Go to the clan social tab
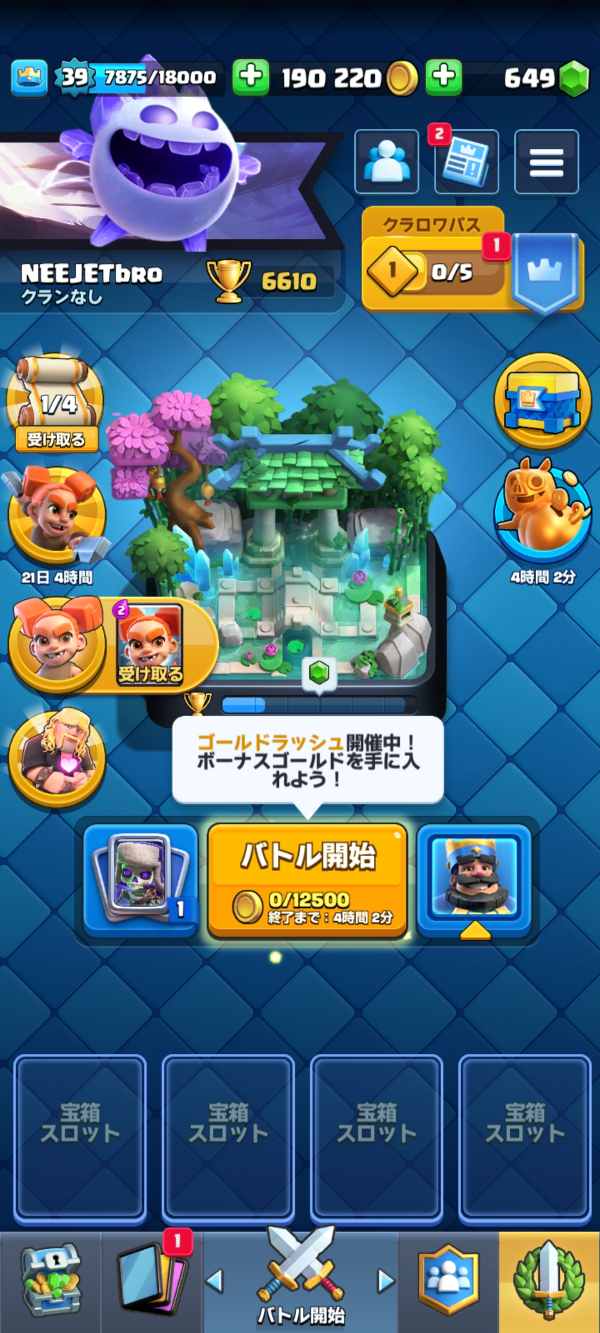600x1333 pixels. pos(448,1281)
